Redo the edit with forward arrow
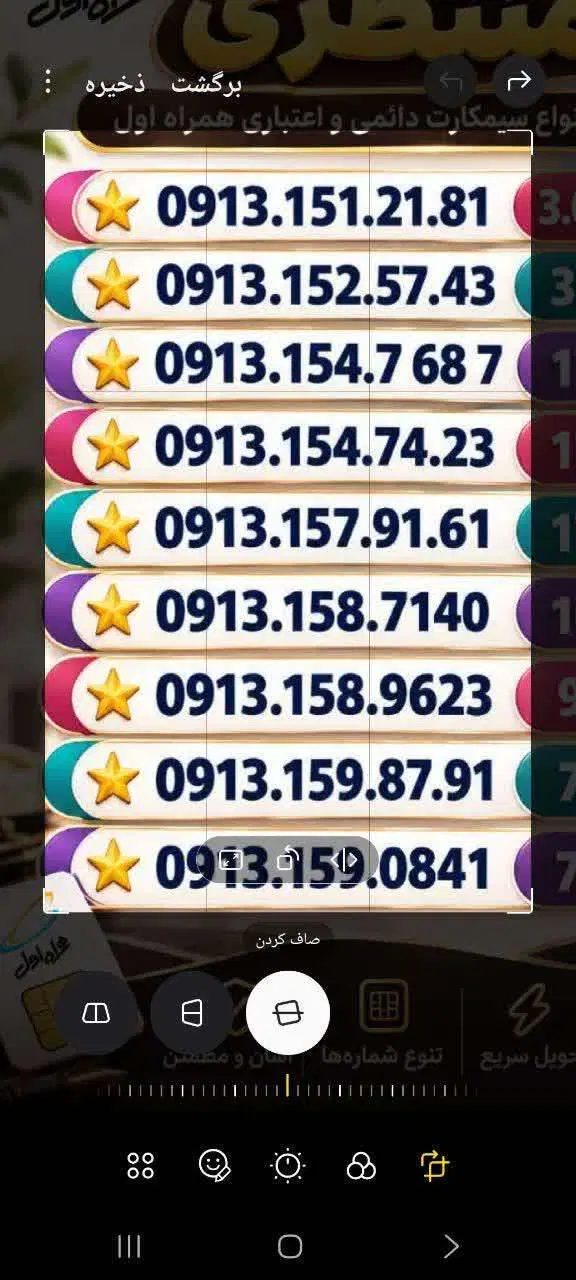The width and height of the screenshot is (576, 1280). tap(519, 82)
